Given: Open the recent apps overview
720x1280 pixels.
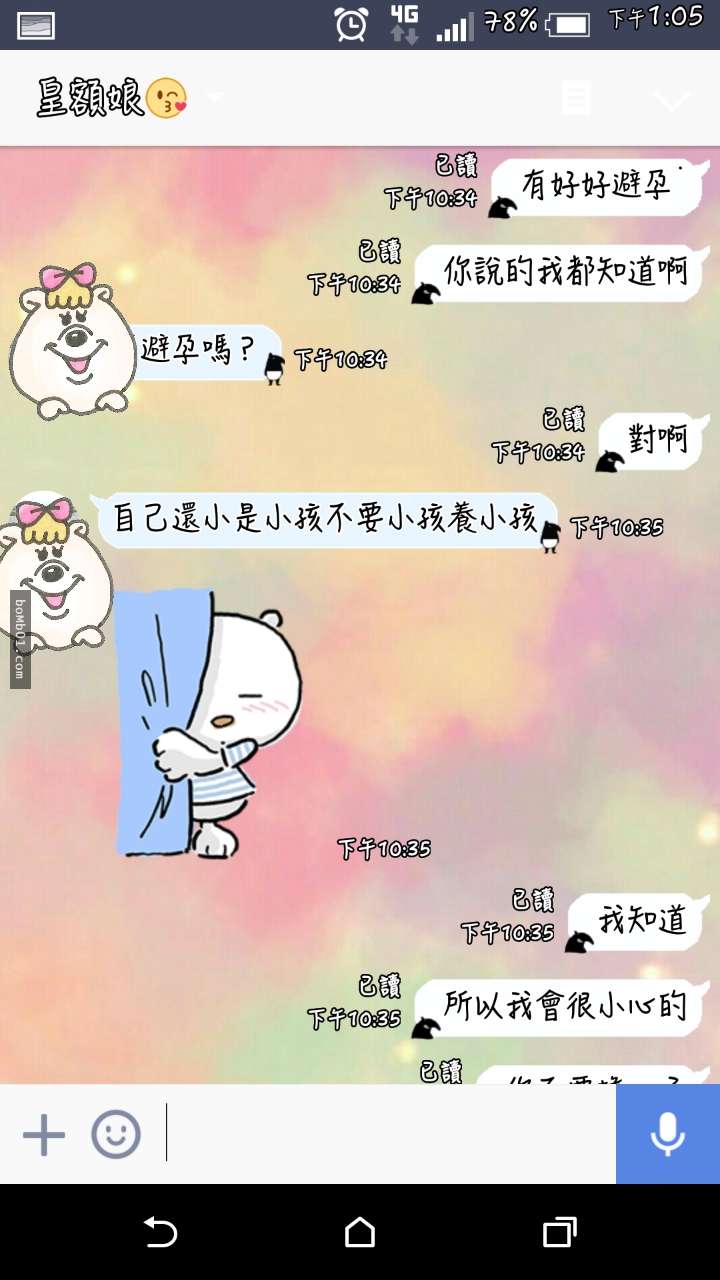Looking at the screenshot, I should point(560,1232).
